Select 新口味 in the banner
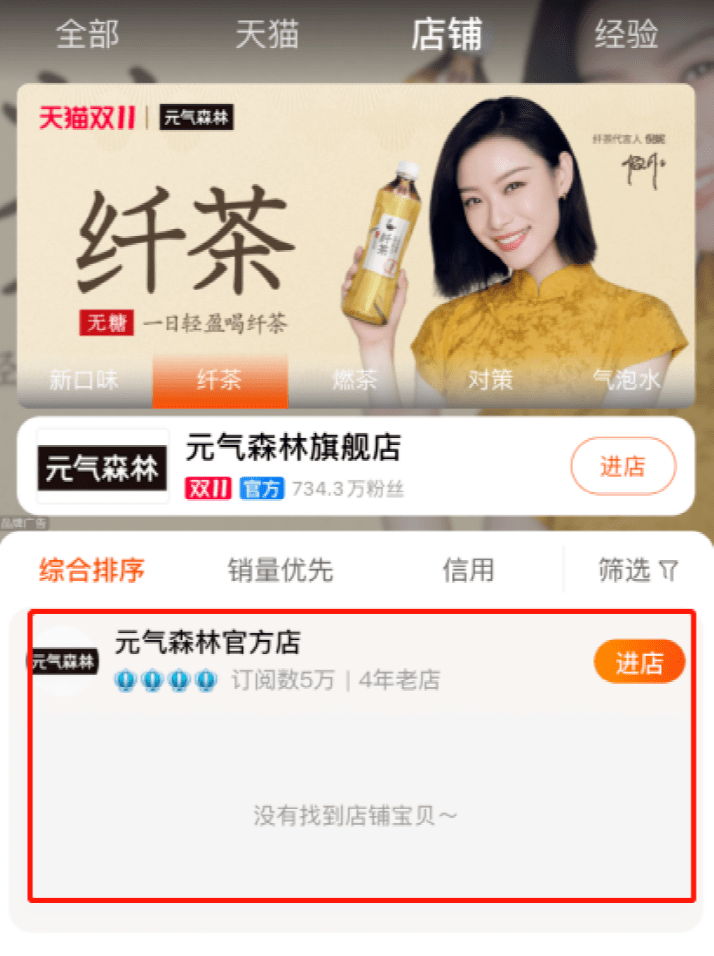 (x=84, y=381)
